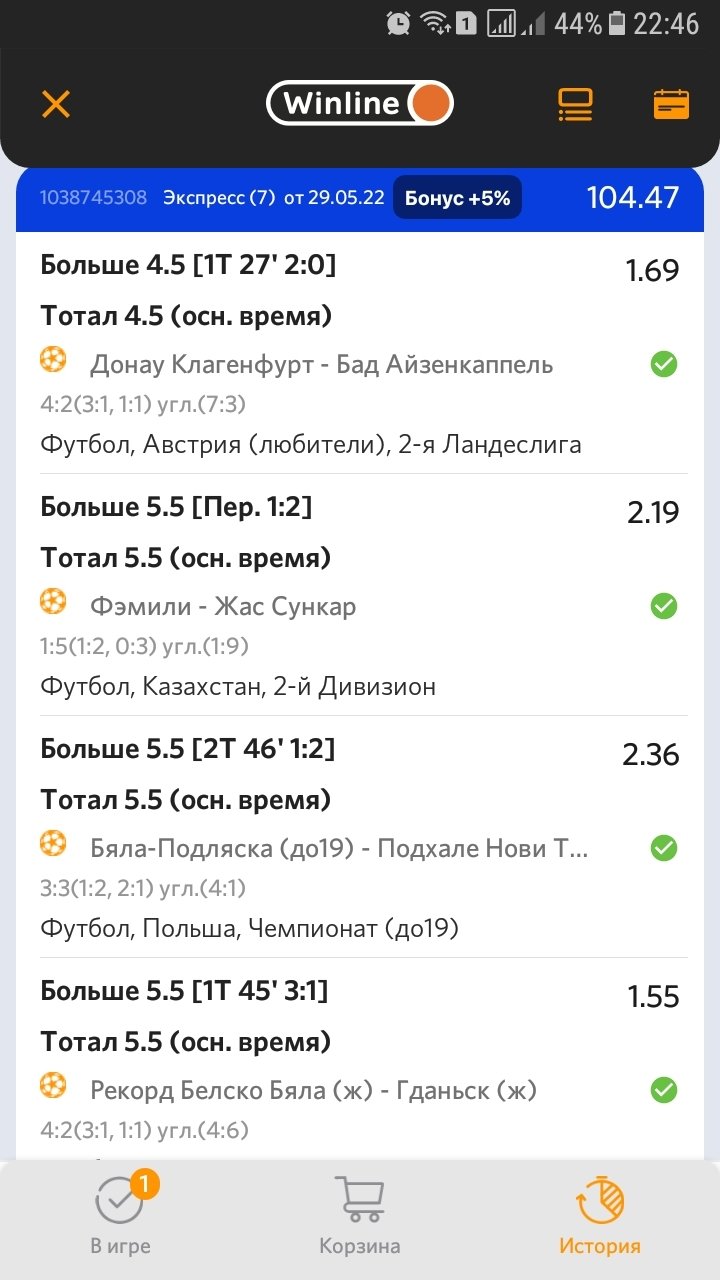Open the Рекорд Белско Бяла (ж) - Гданьск match

click(314, 1090)
